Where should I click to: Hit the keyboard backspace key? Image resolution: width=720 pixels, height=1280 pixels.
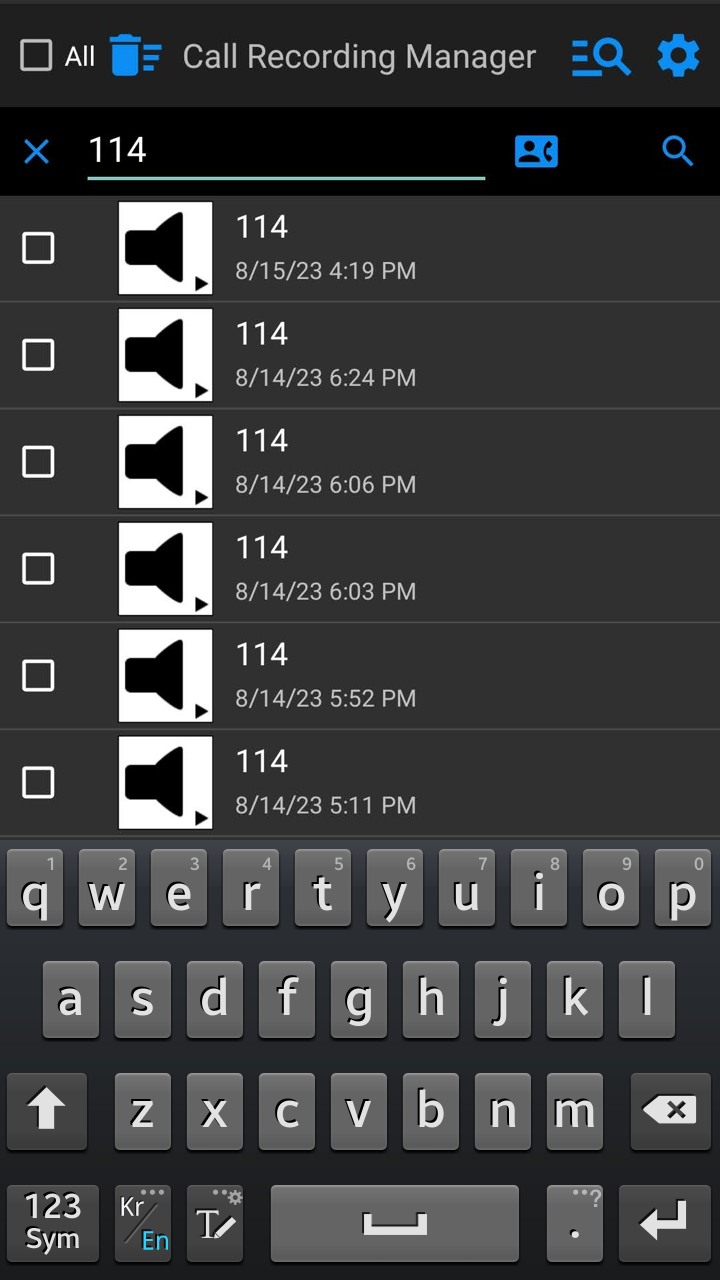669,1110
